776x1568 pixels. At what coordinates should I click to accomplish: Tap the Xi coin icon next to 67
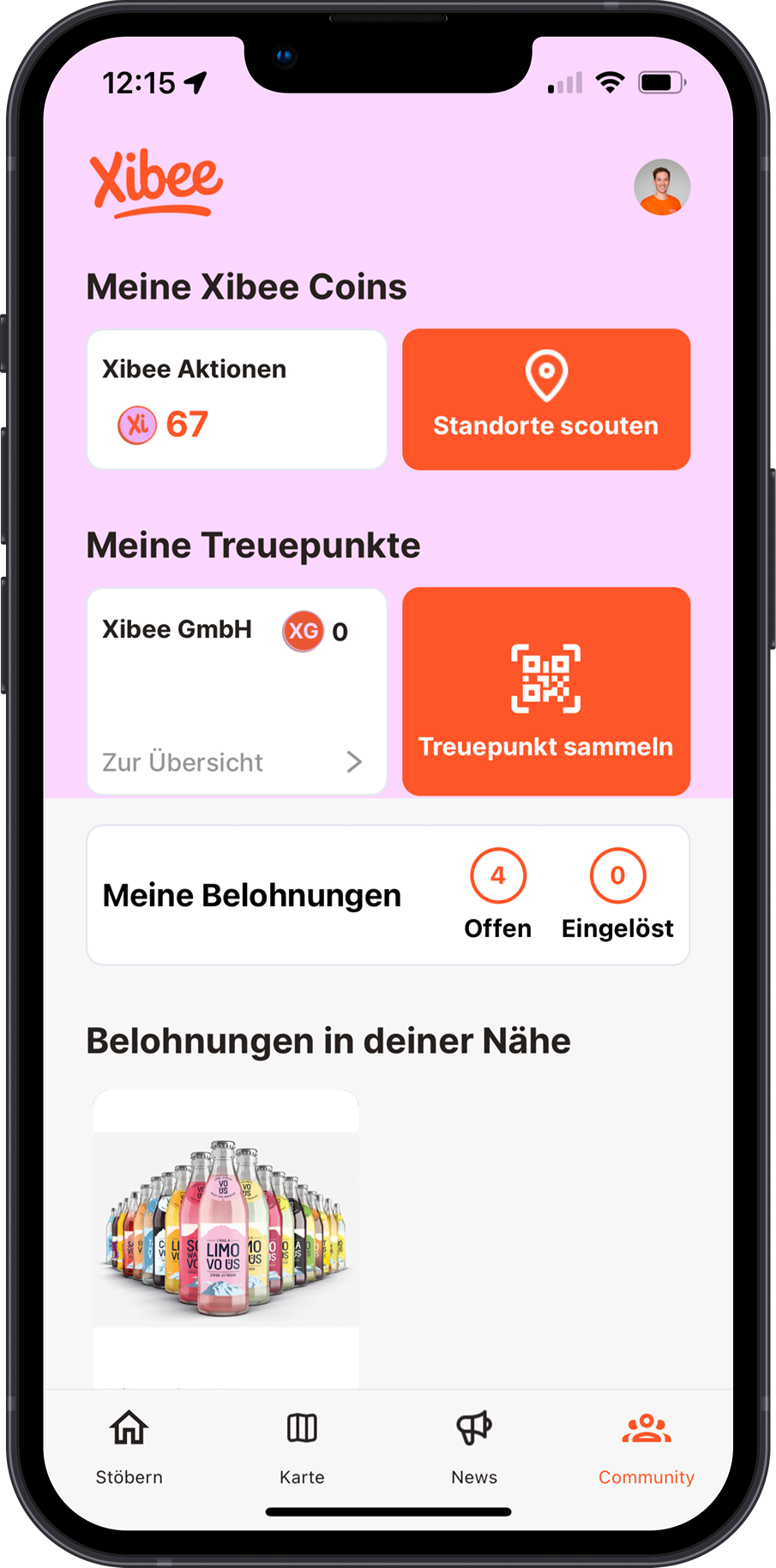(x=135, y=423)
